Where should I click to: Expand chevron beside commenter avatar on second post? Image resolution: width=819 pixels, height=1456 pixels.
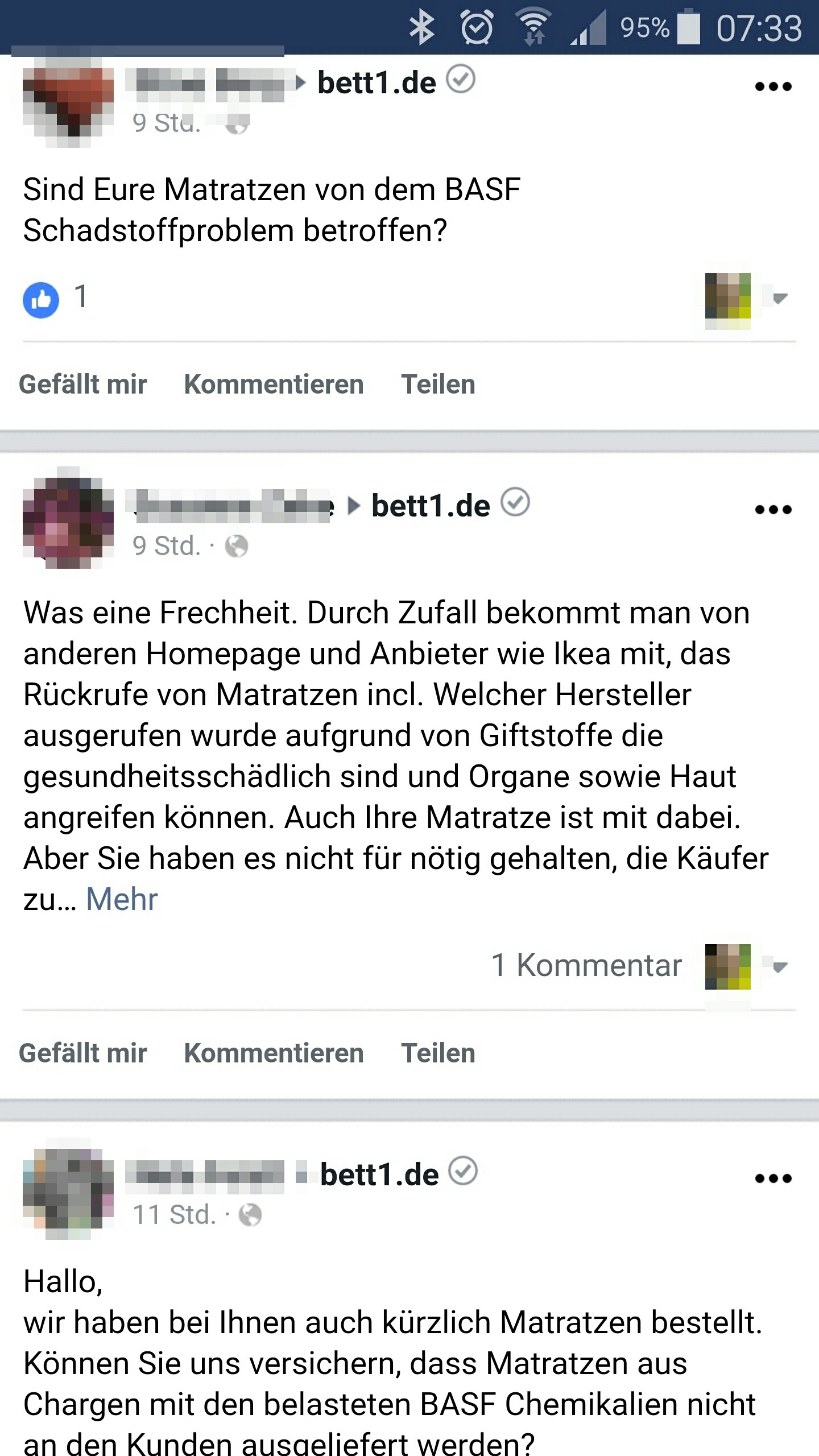[781, 967]
